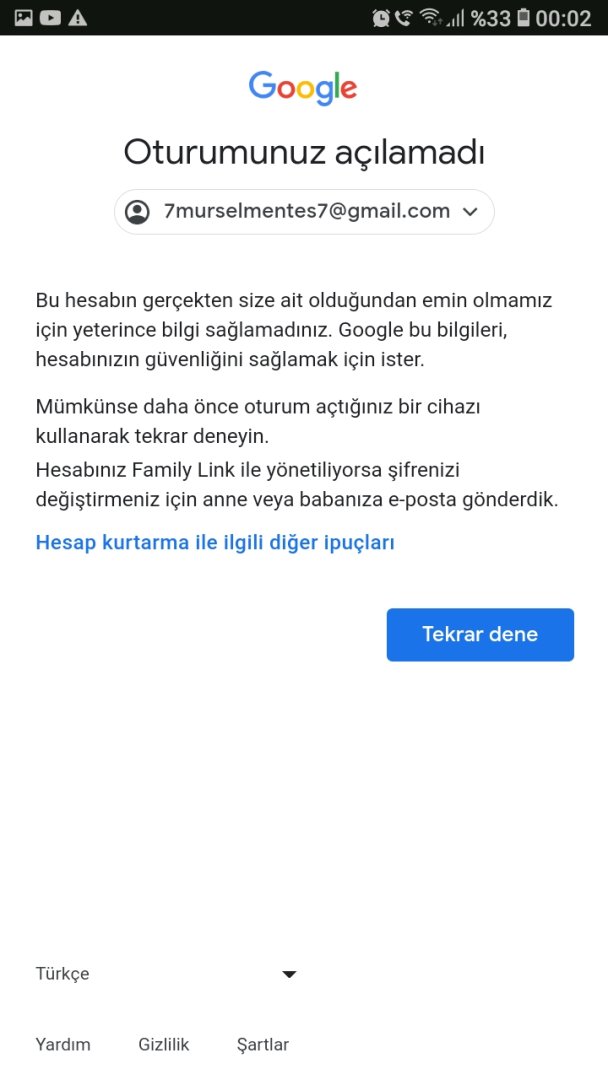Open the Yardım link
This screenshot has width=608, height=1080.
click(x=63, y=1045)
